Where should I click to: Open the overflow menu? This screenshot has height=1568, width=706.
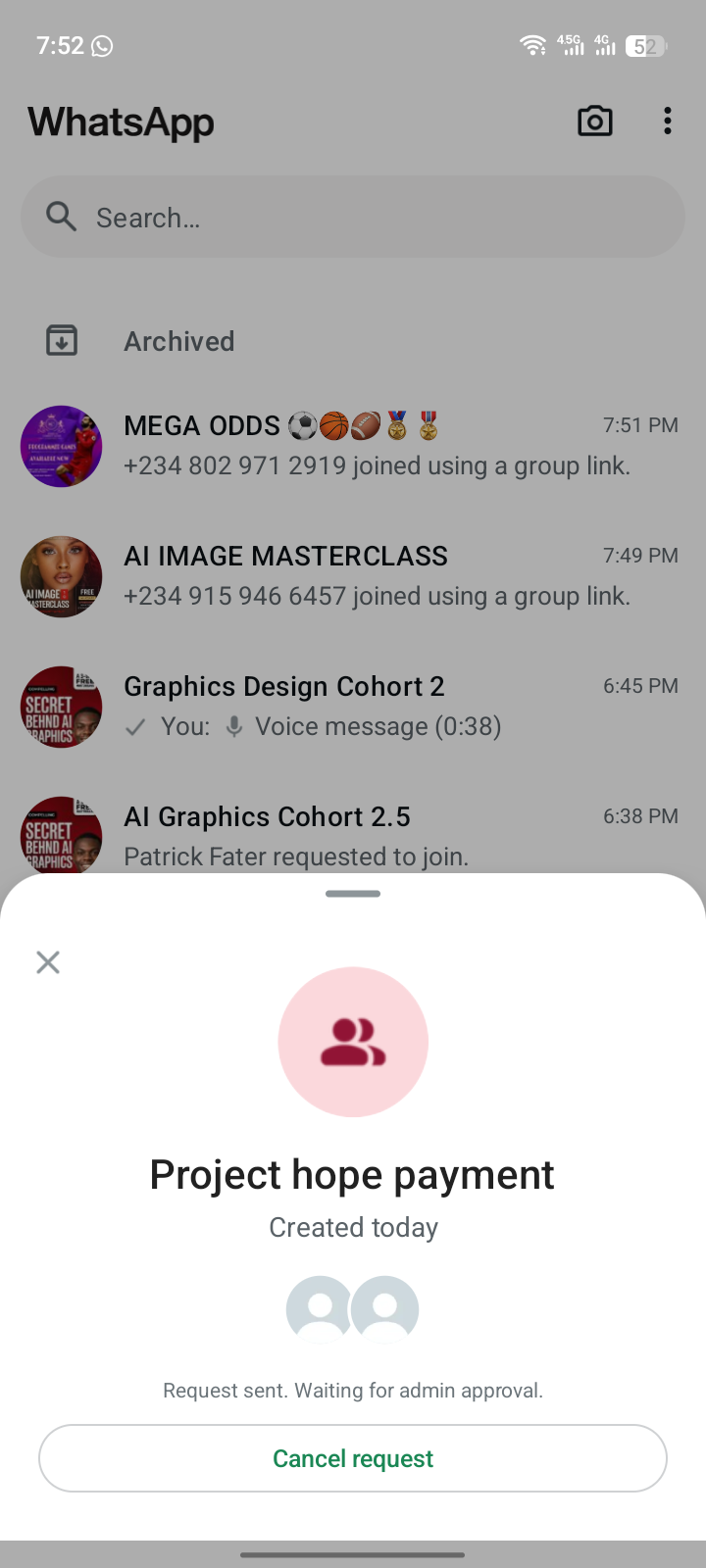point(668,122)
